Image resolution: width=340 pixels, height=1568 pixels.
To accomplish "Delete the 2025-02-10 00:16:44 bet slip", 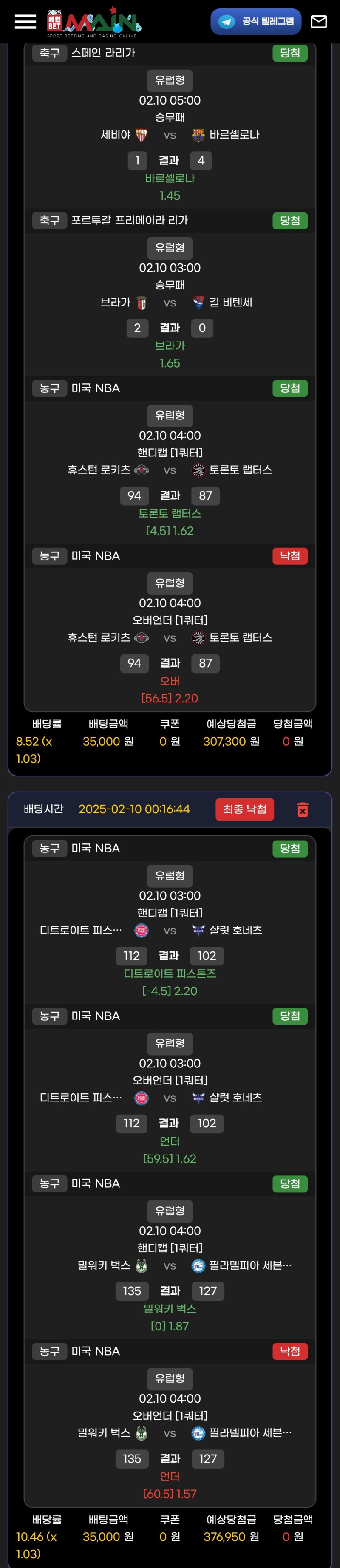I will pos(302,809).
